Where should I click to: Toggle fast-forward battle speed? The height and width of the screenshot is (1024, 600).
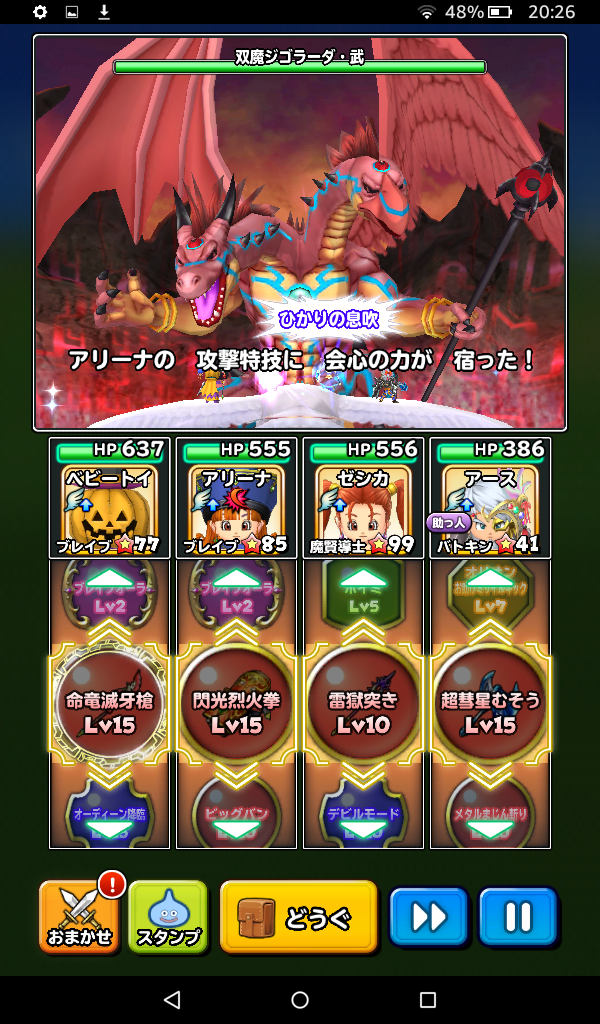coord(428,917)
